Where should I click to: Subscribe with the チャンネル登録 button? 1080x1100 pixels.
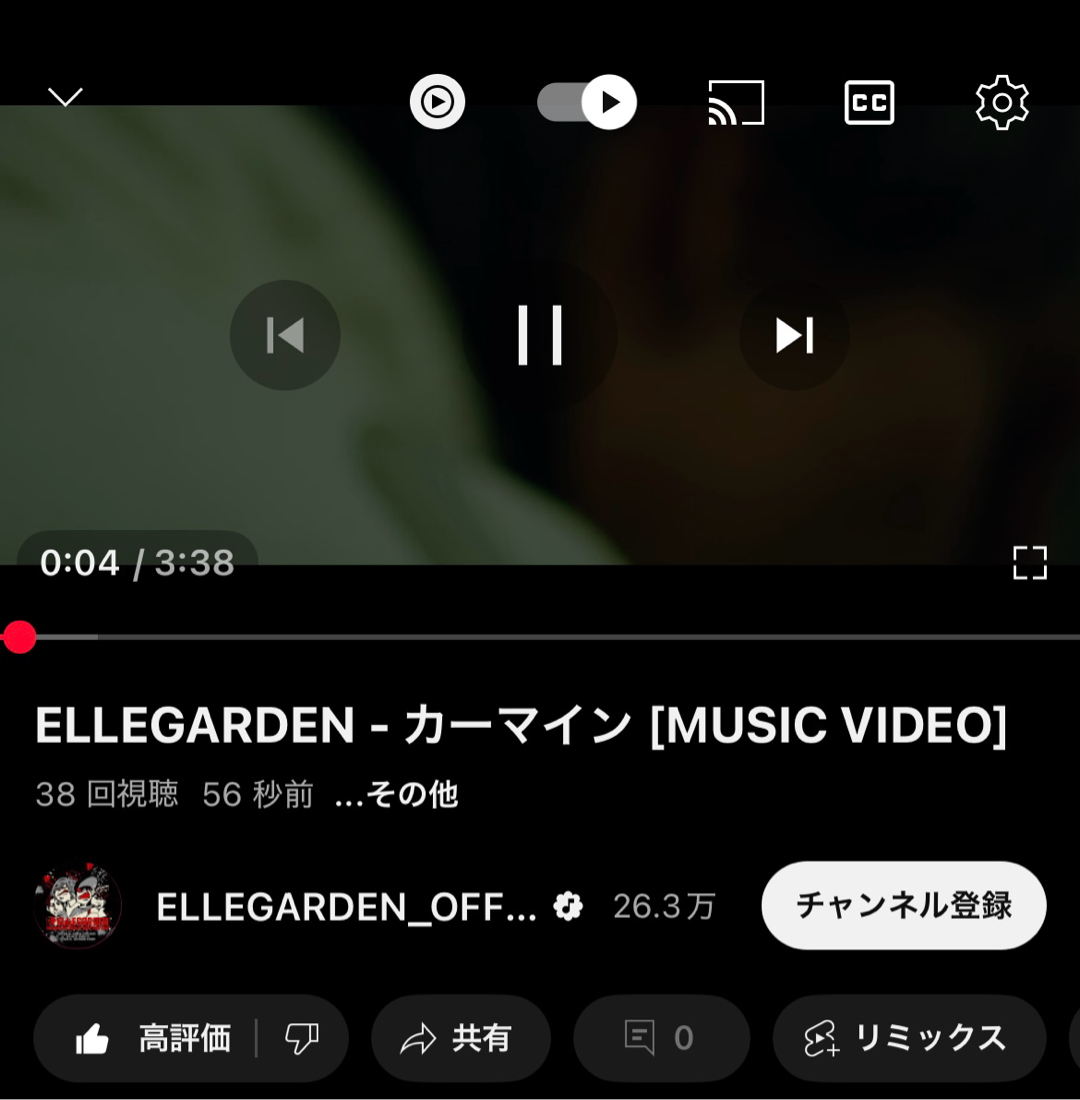tap(904, 905)
